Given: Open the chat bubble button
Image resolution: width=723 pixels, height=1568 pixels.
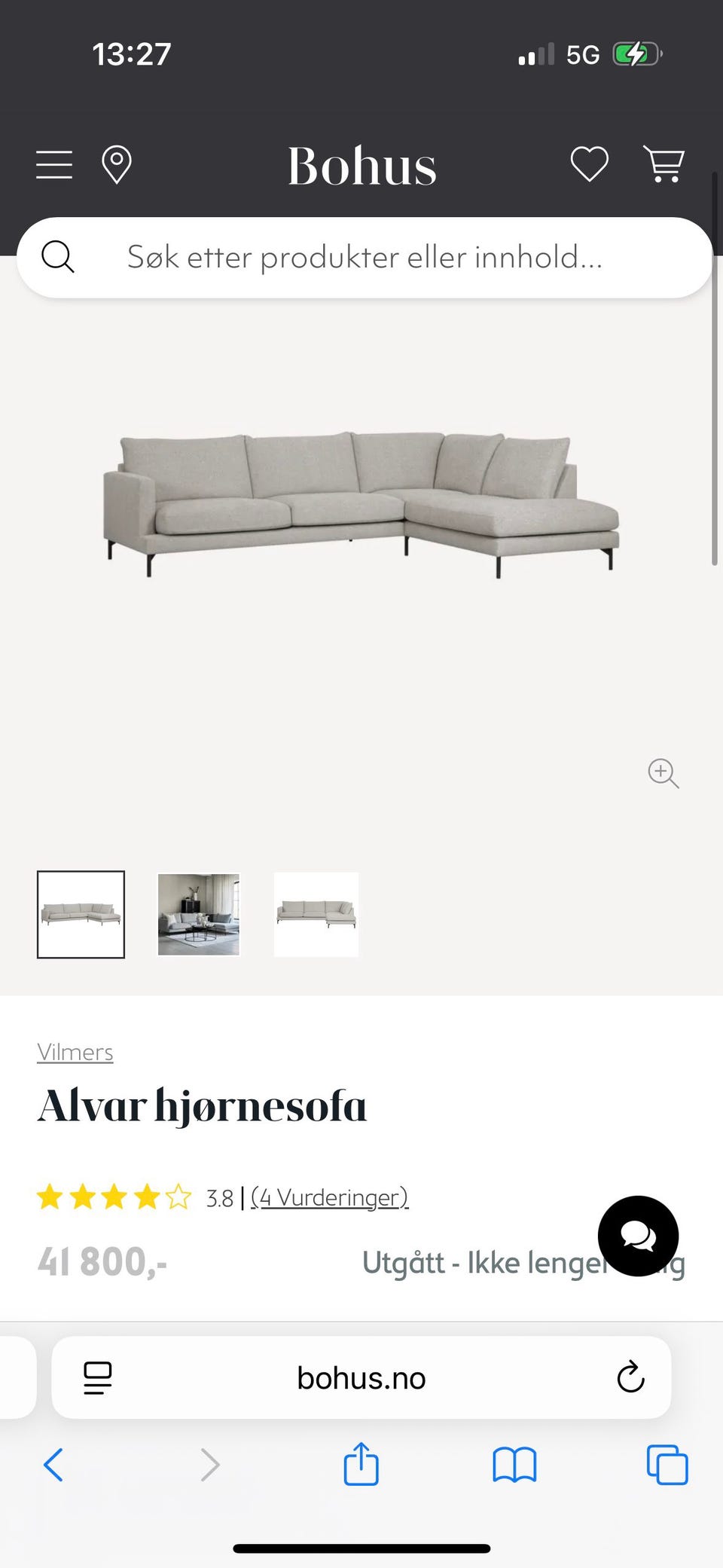Looking at the screenshot, I should [638, 1236].
